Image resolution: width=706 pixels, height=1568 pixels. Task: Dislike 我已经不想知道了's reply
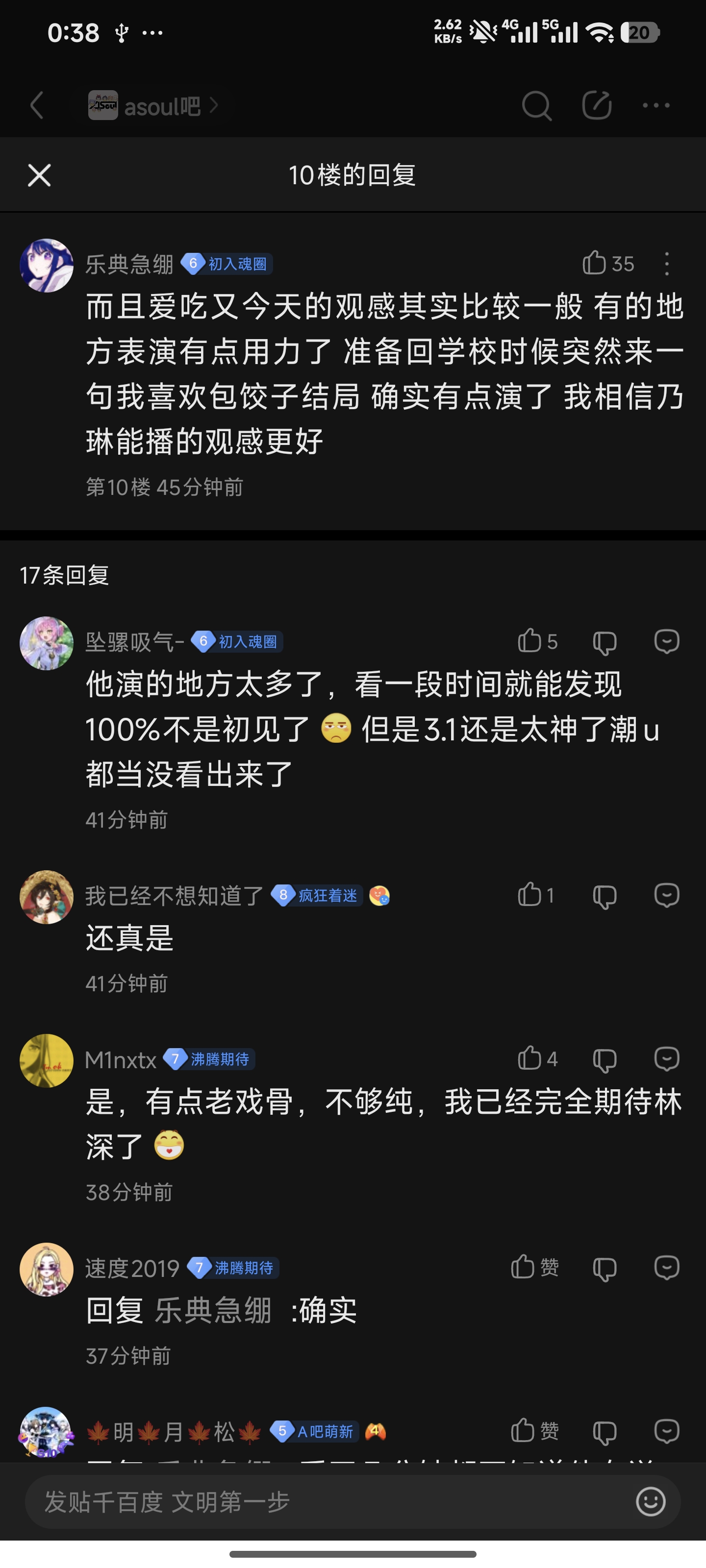(x=605, y=896)
